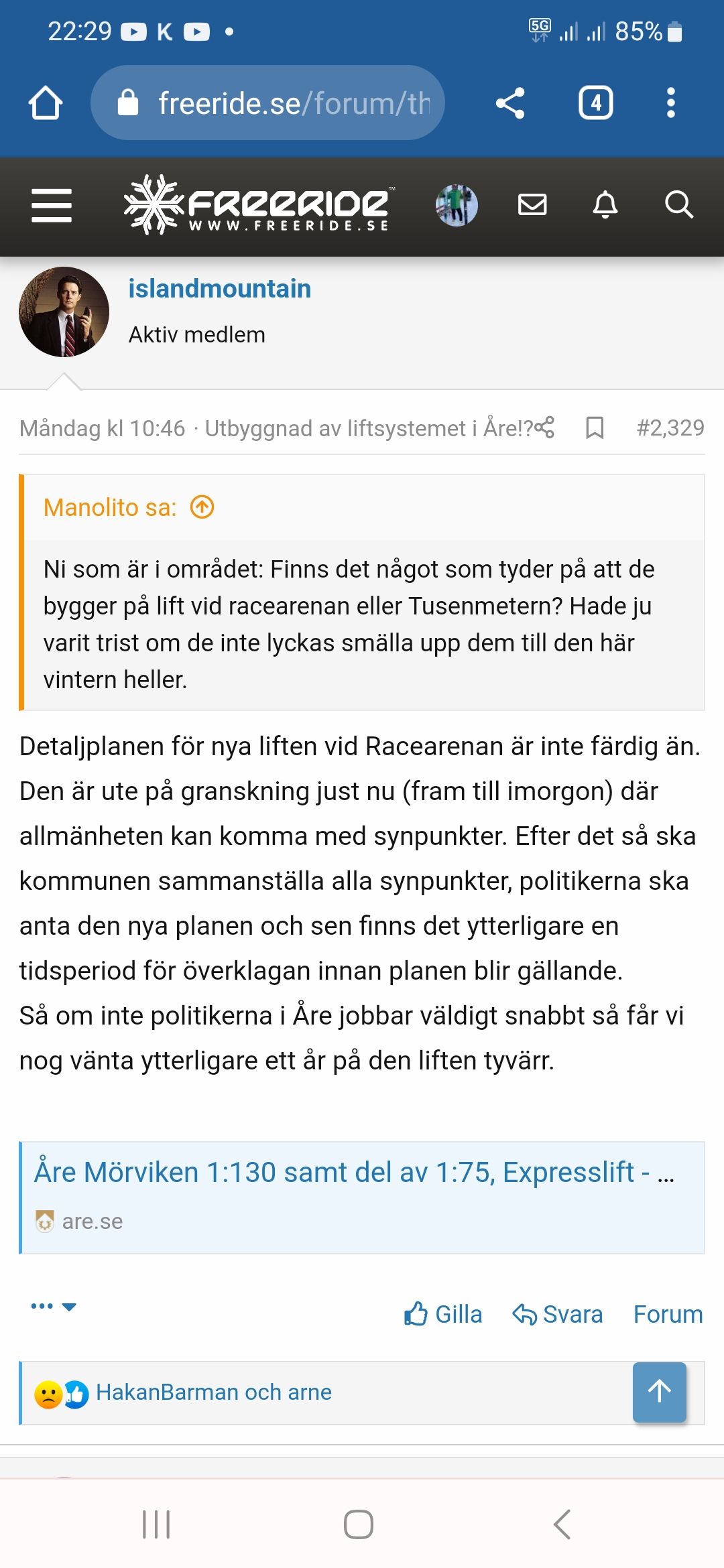Share this page from browser toolbar
This screenshot has height=1568, width=724.
pos(510,103)
